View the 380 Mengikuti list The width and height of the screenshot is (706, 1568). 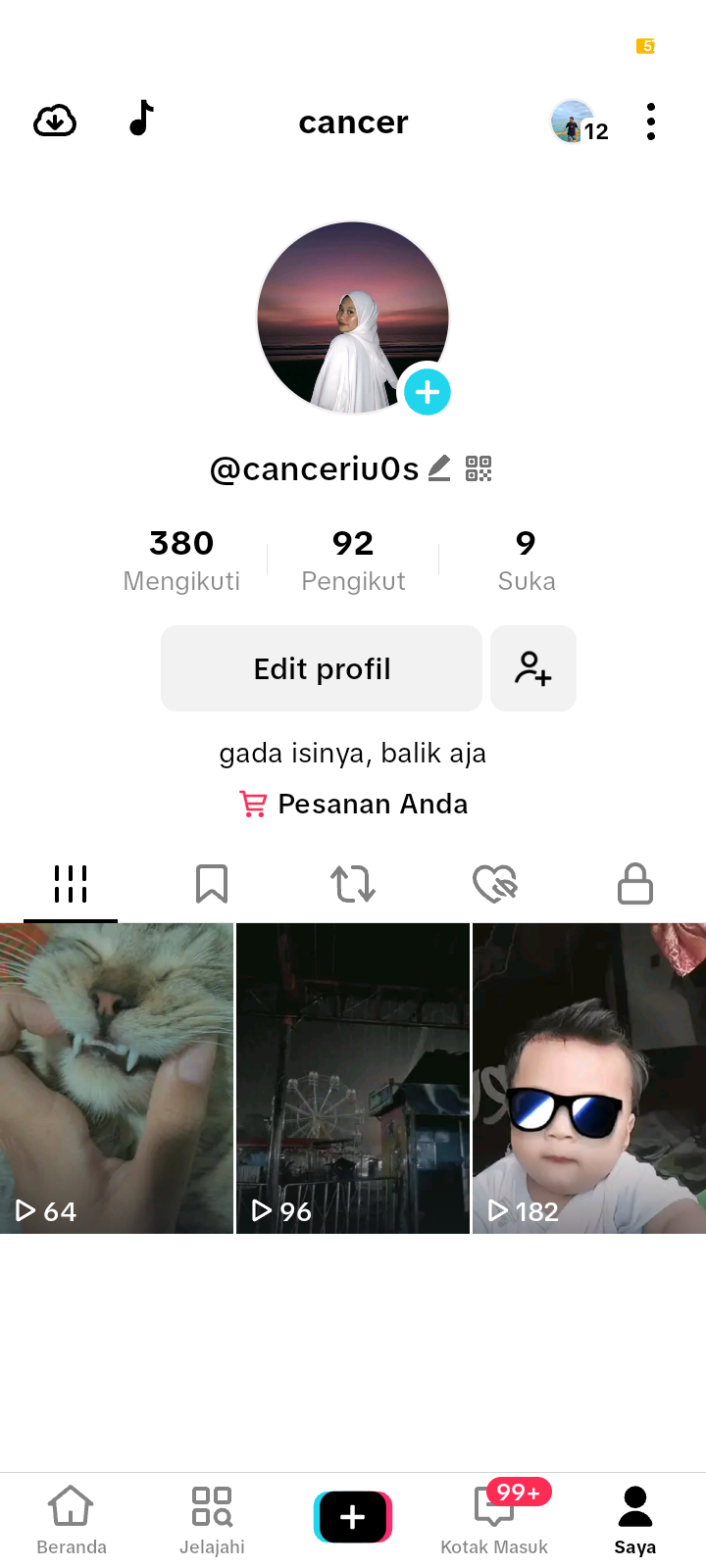[181, 560]
